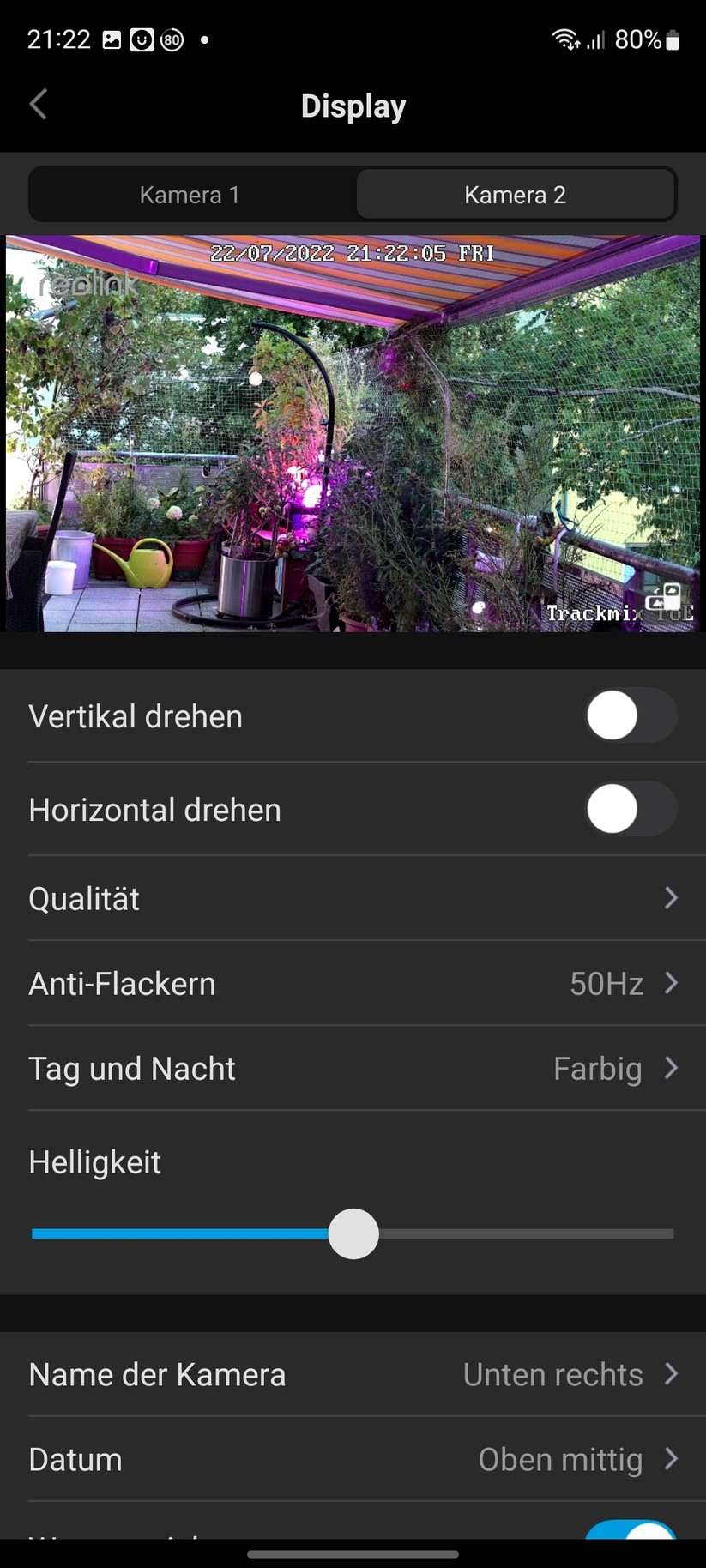
Task: Switch to the Kamera 1 tab
Action: pyautogui.click(x=190, y=195)
